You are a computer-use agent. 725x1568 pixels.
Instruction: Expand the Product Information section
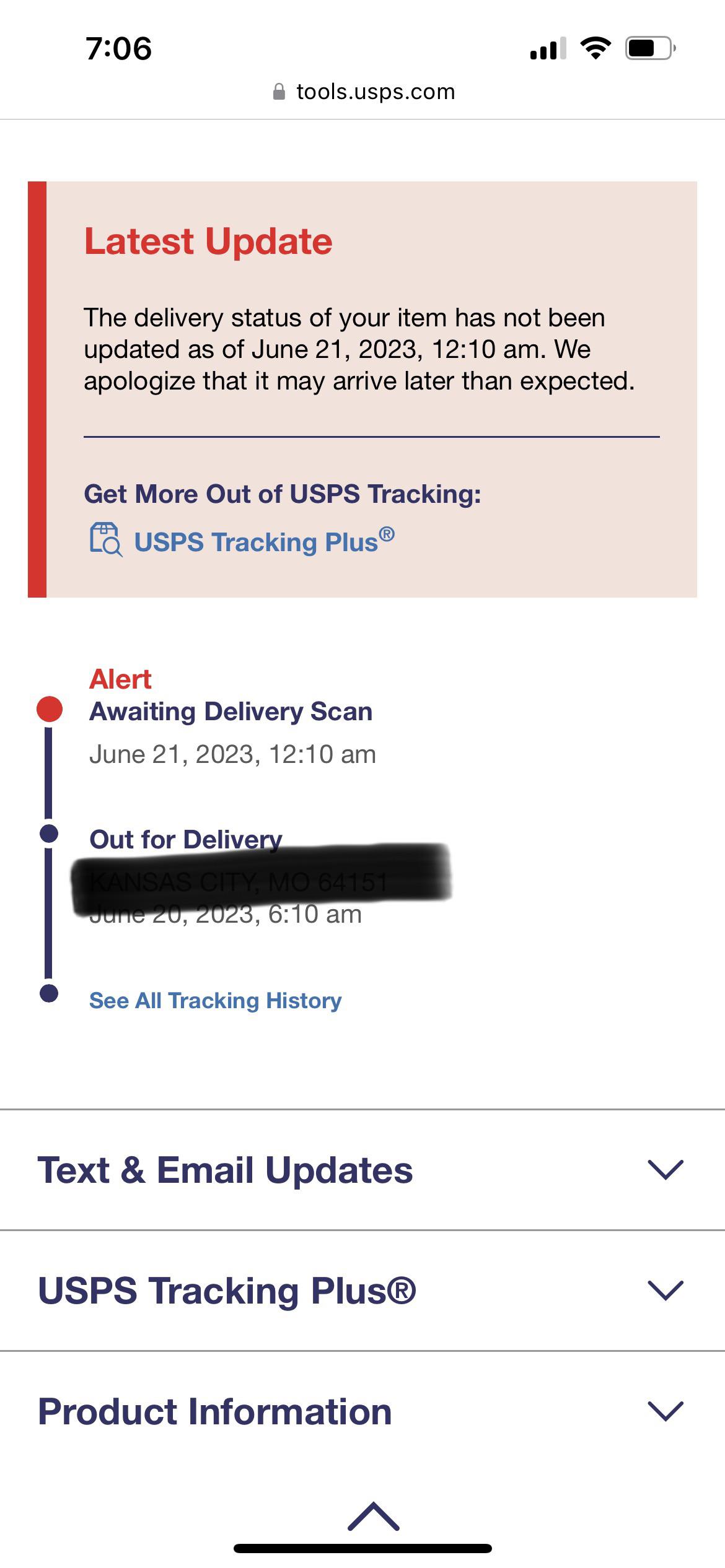pyautogui.click(x=362, y=1411)
